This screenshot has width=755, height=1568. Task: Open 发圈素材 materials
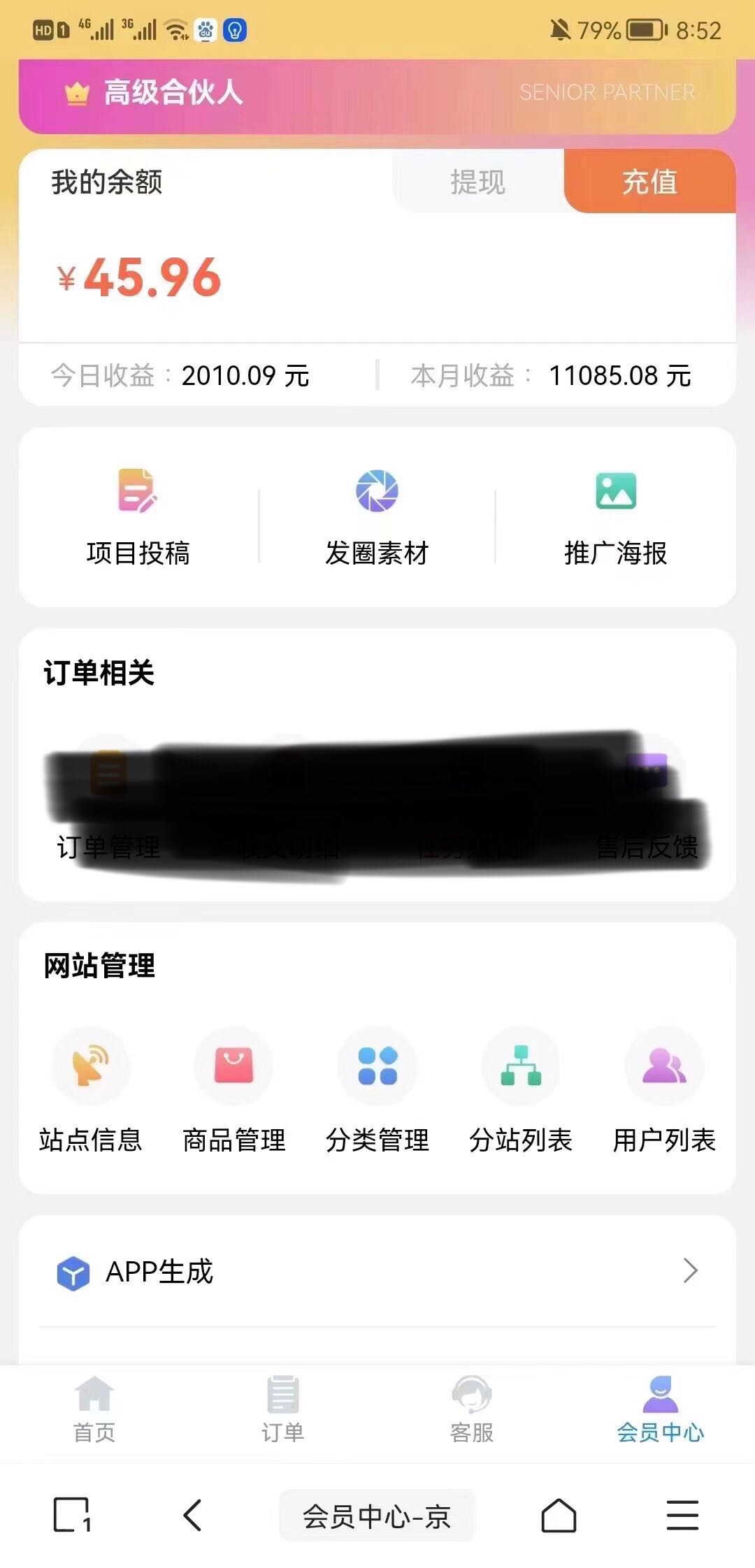377,516
